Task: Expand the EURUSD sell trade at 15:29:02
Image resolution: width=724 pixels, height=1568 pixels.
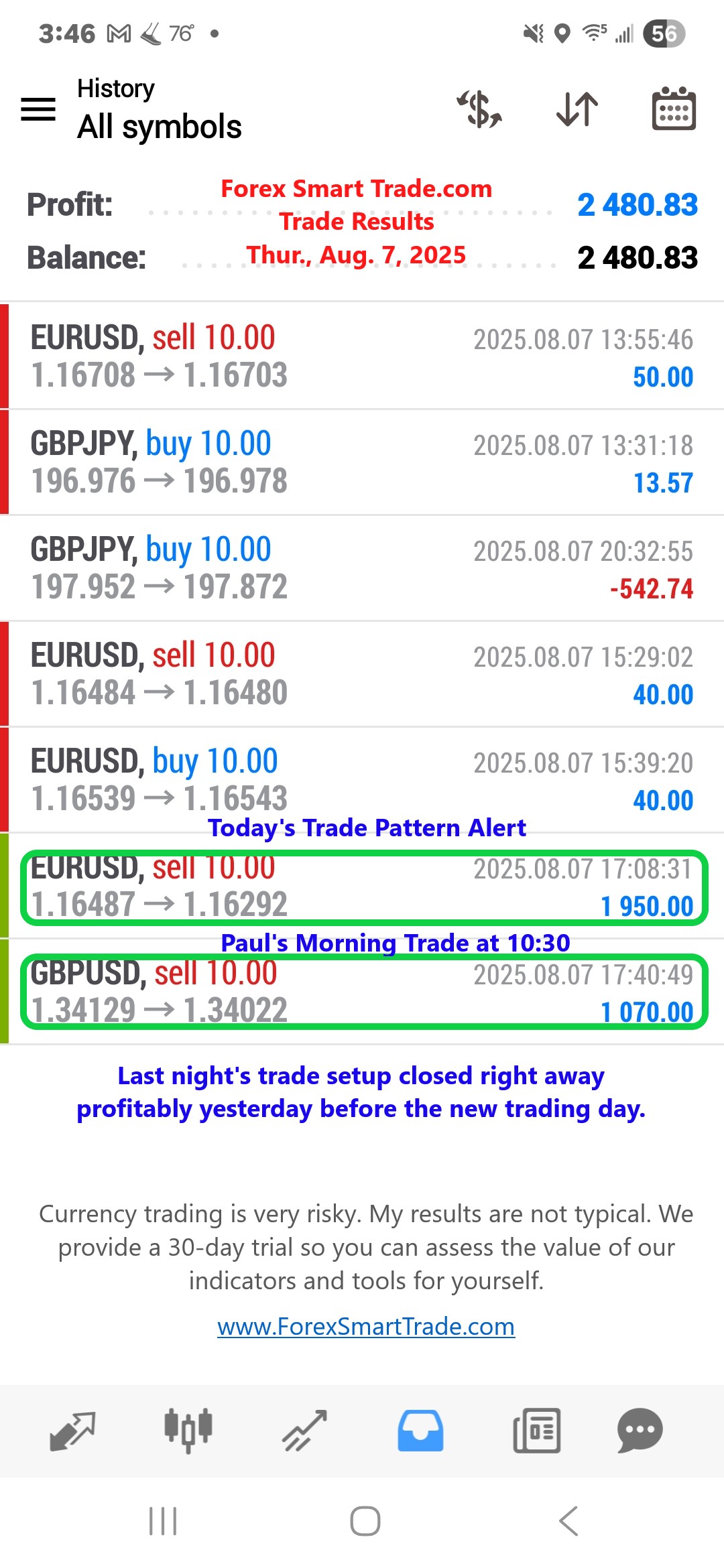Action: coord(362,673)
